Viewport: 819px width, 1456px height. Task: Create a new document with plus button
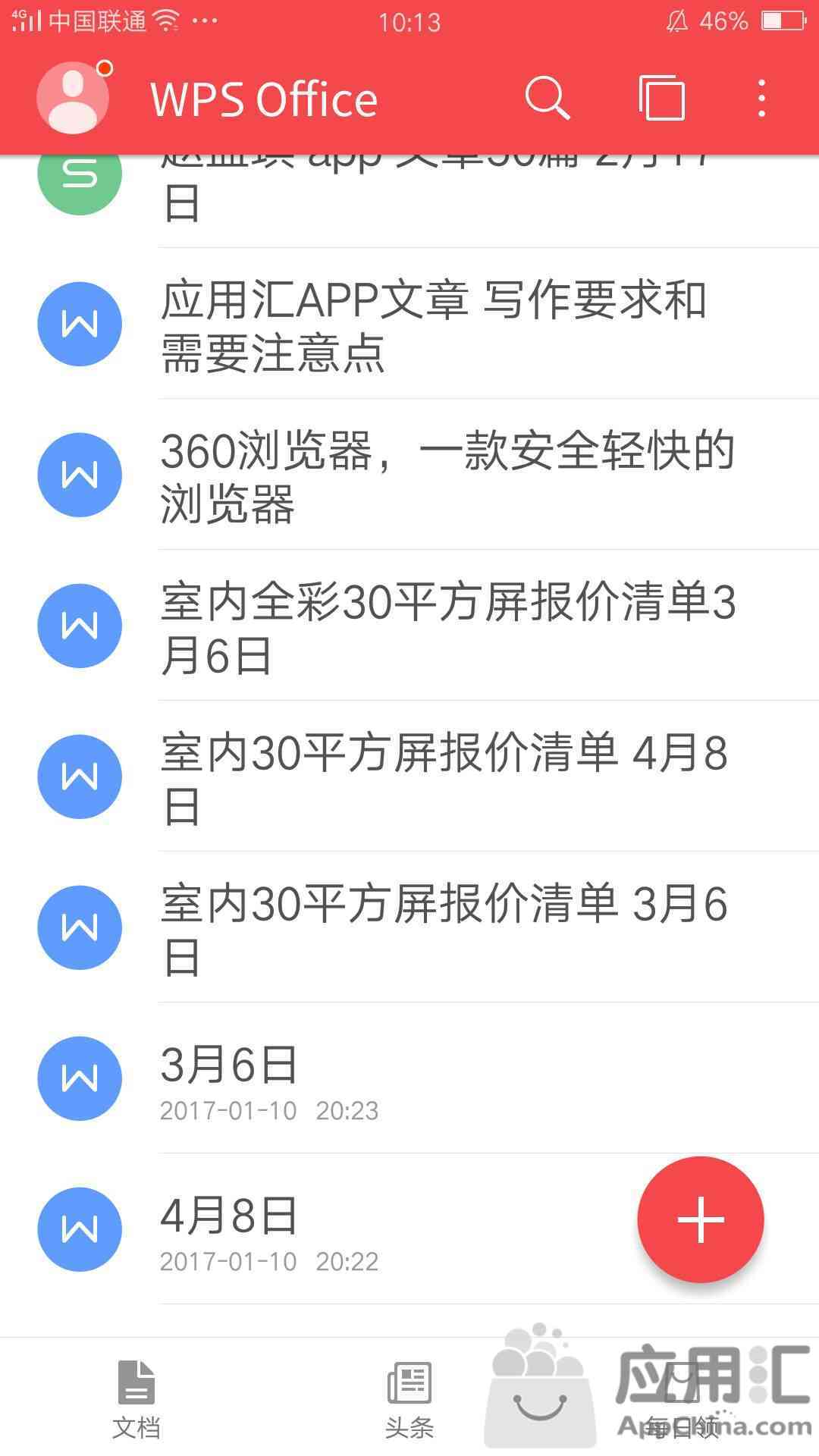pyautogui.click(x=700, y=1219)
